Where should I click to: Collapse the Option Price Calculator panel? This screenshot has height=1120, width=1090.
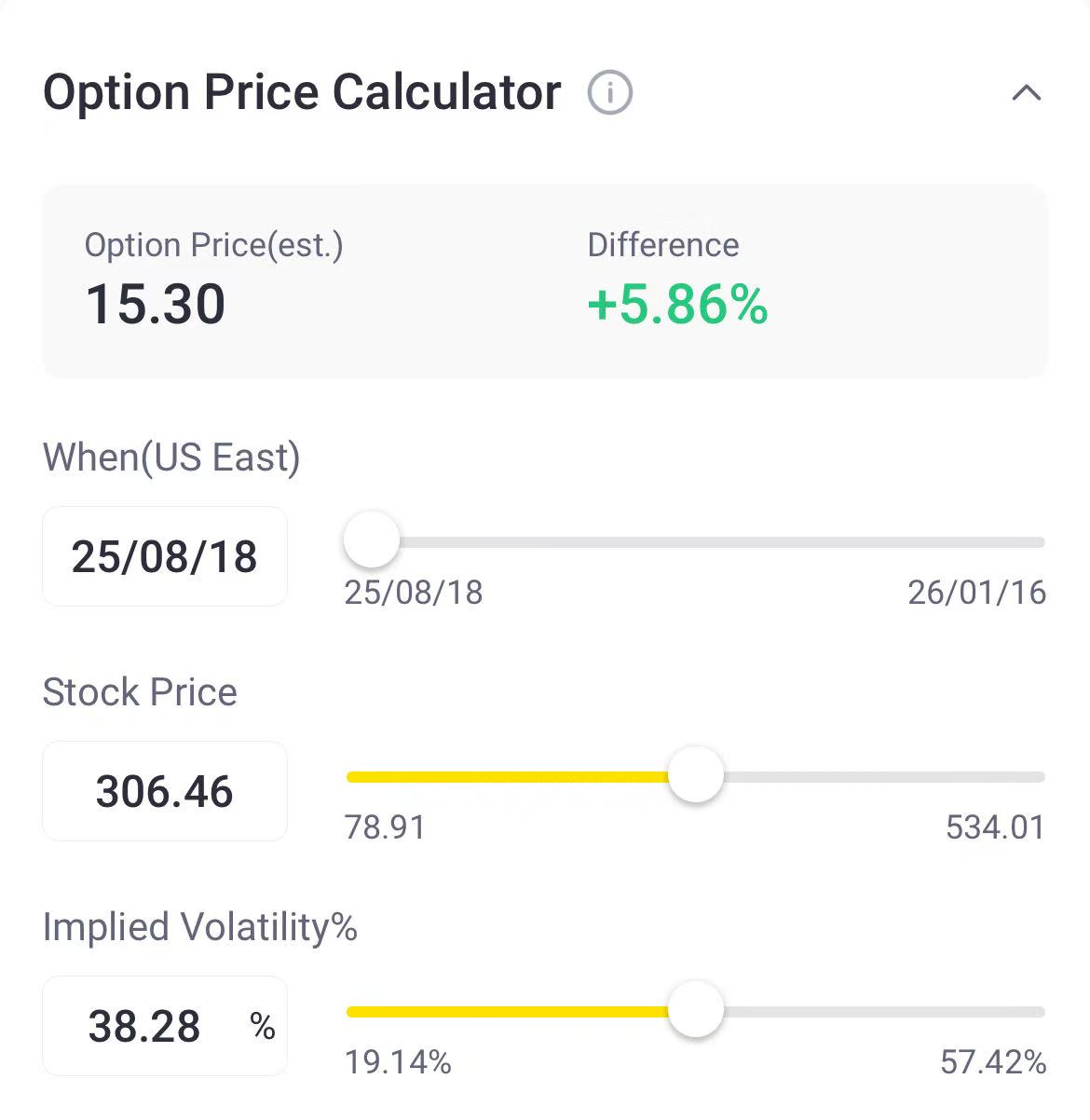coord(1026,93)
